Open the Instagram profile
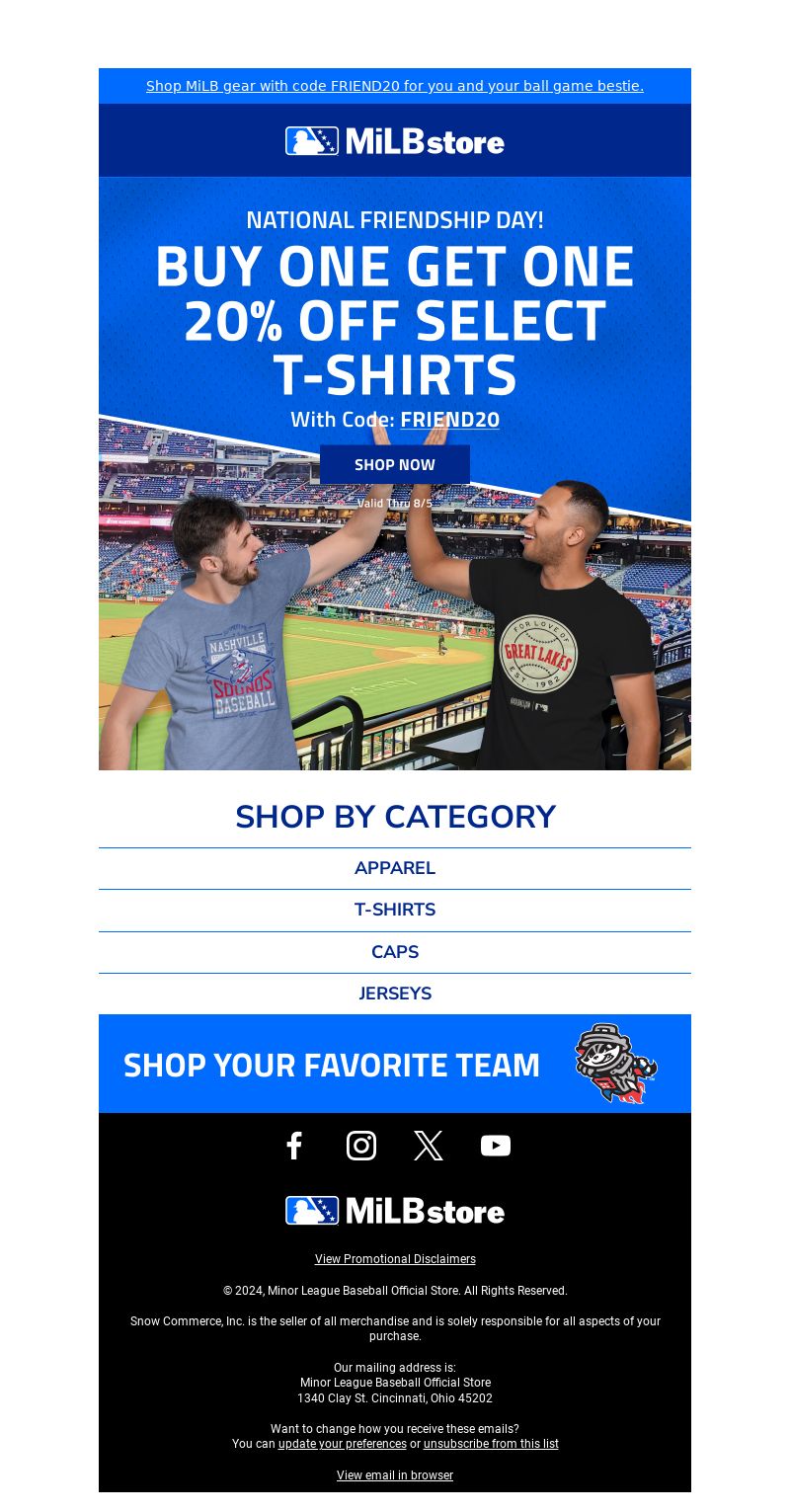Screen dimensions: 790x1512 point(361,1146)
